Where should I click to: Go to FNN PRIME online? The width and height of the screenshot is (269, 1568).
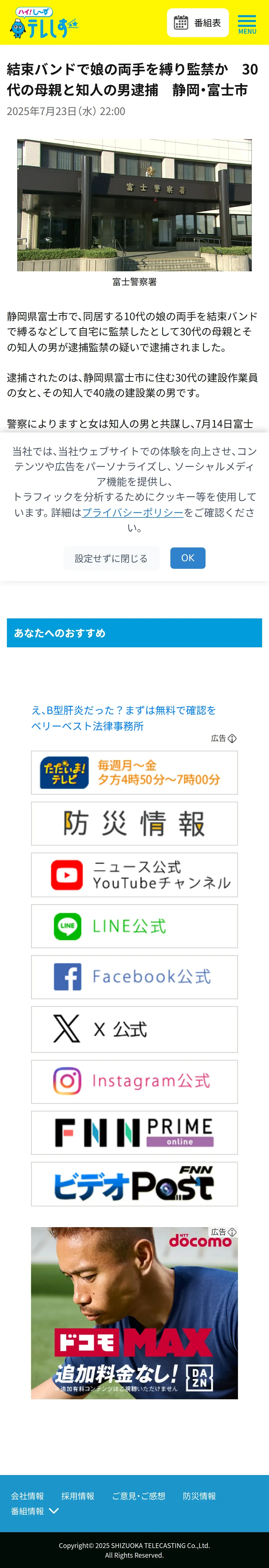point(134,1132)
